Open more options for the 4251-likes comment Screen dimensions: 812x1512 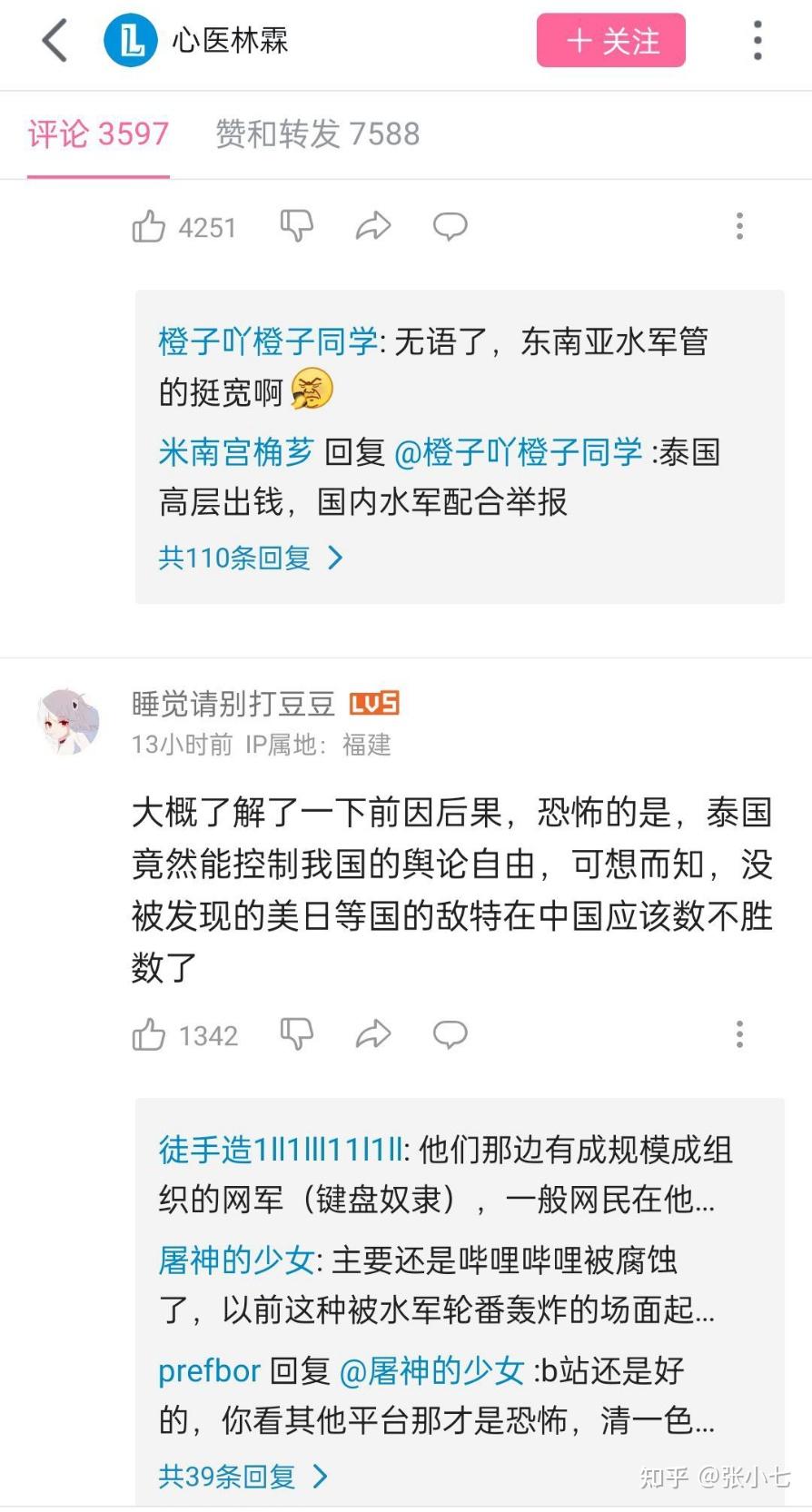coord(739,226)
